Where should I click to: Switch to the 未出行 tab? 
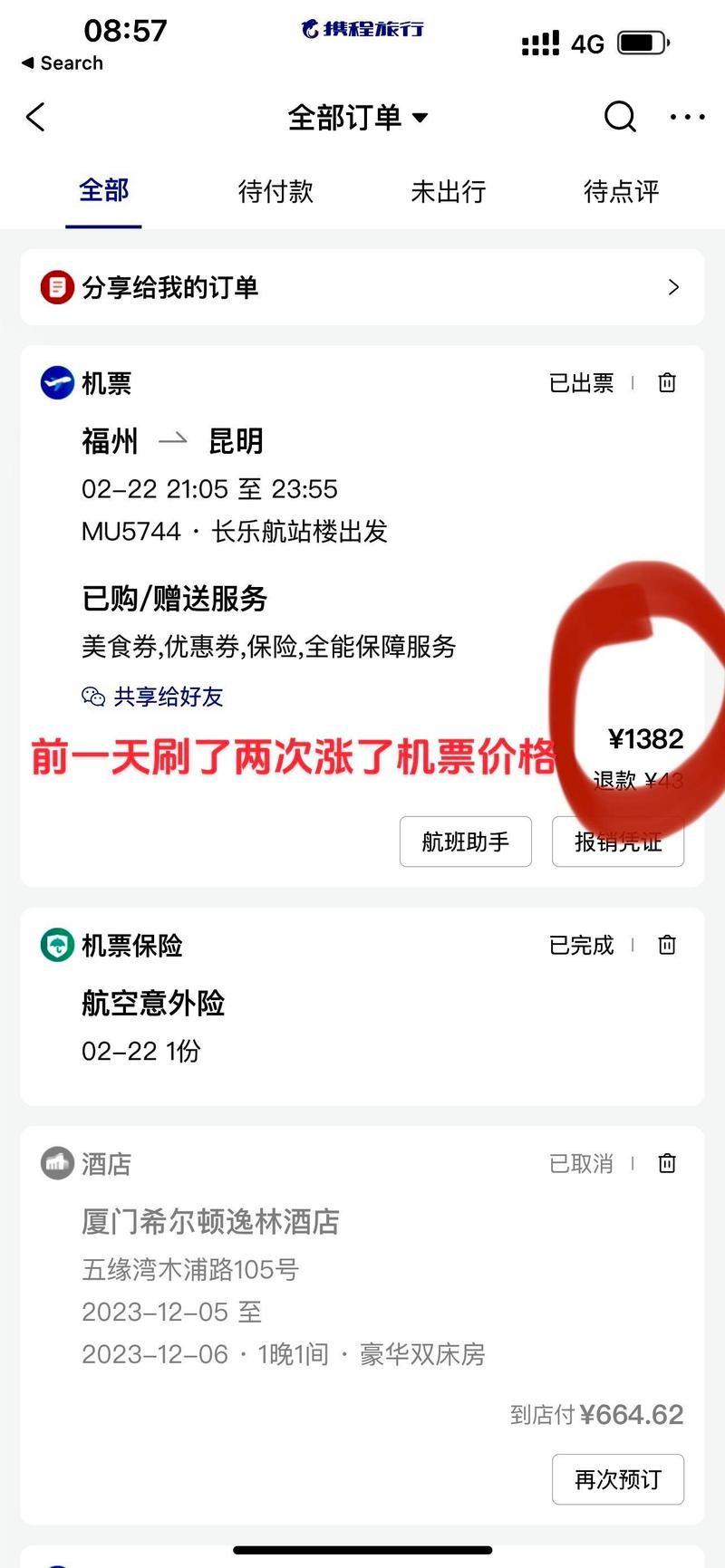pyautogui.click(x=449, y=191)
